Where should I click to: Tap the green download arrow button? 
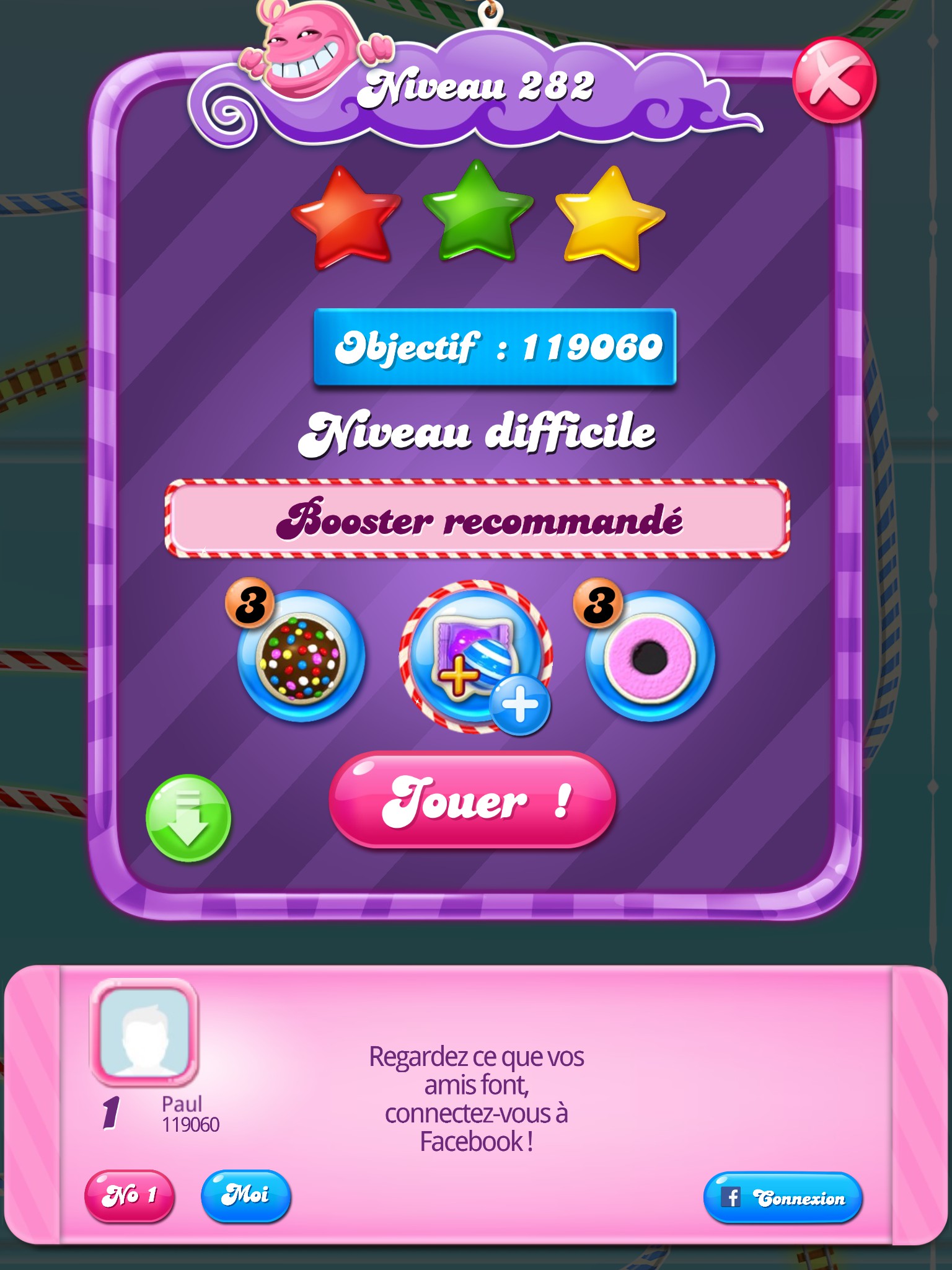tap(188, 819)
